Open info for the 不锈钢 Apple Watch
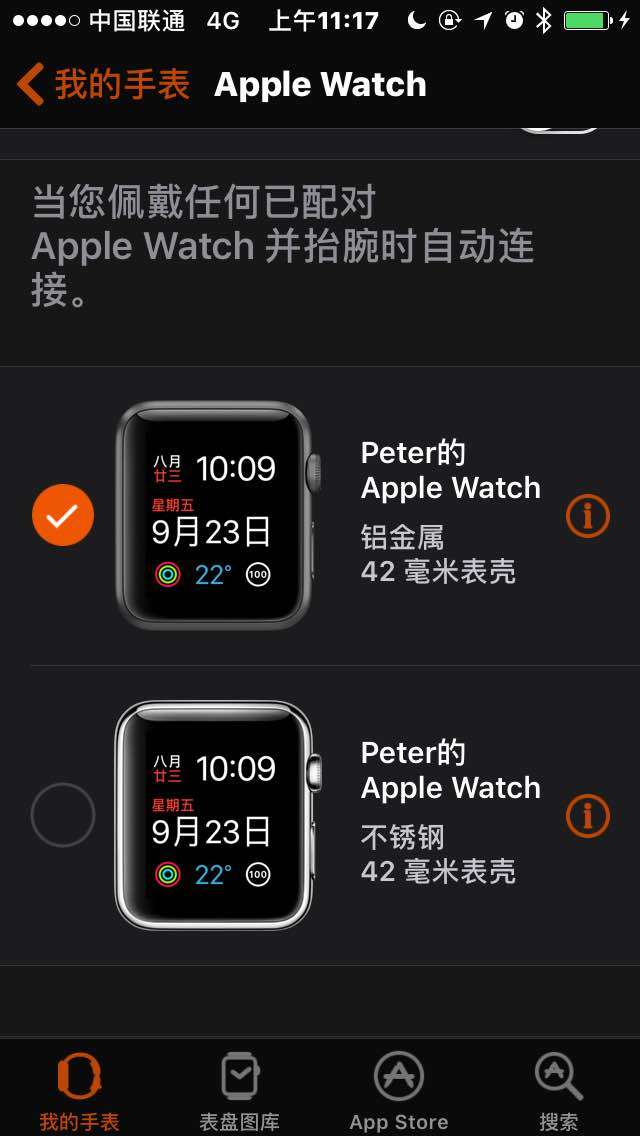 coord(587,816)
